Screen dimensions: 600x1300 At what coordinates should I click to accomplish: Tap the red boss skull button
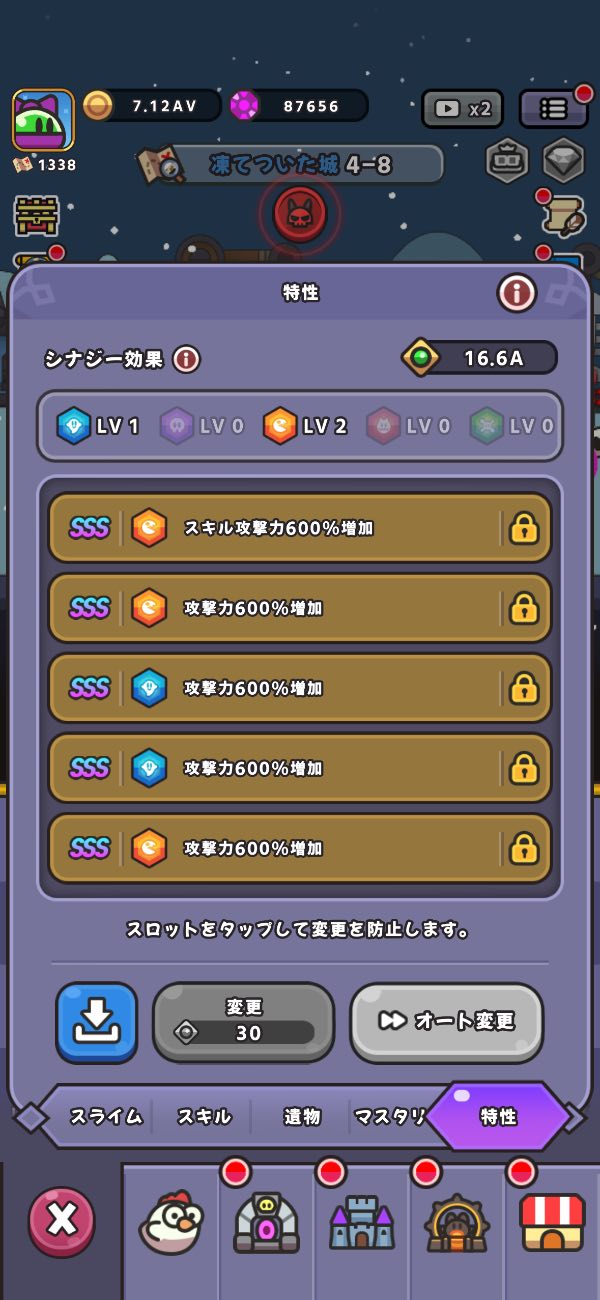300,213
